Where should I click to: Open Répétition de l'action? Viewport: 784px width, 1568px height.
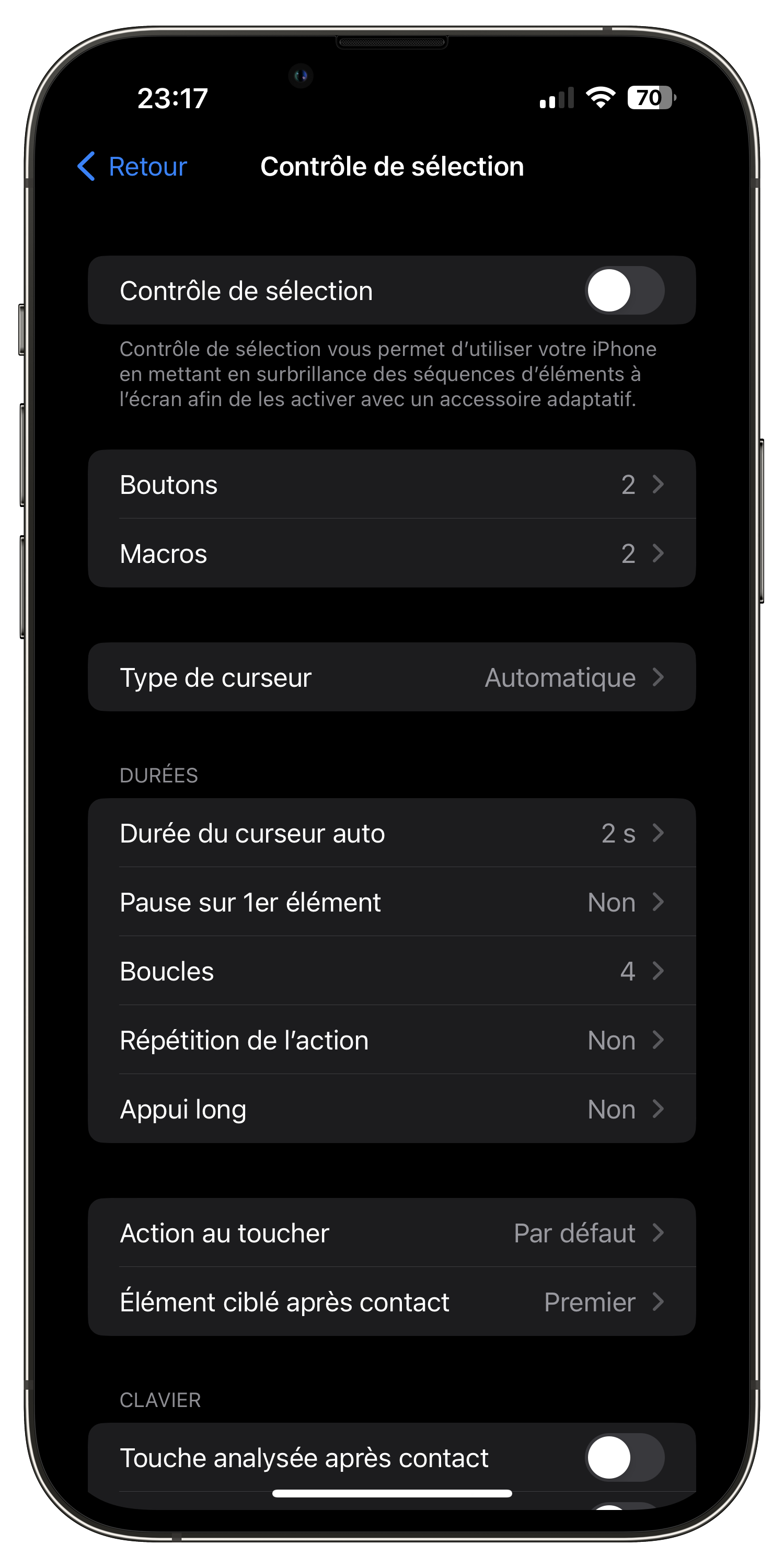tap(392, 1040)
